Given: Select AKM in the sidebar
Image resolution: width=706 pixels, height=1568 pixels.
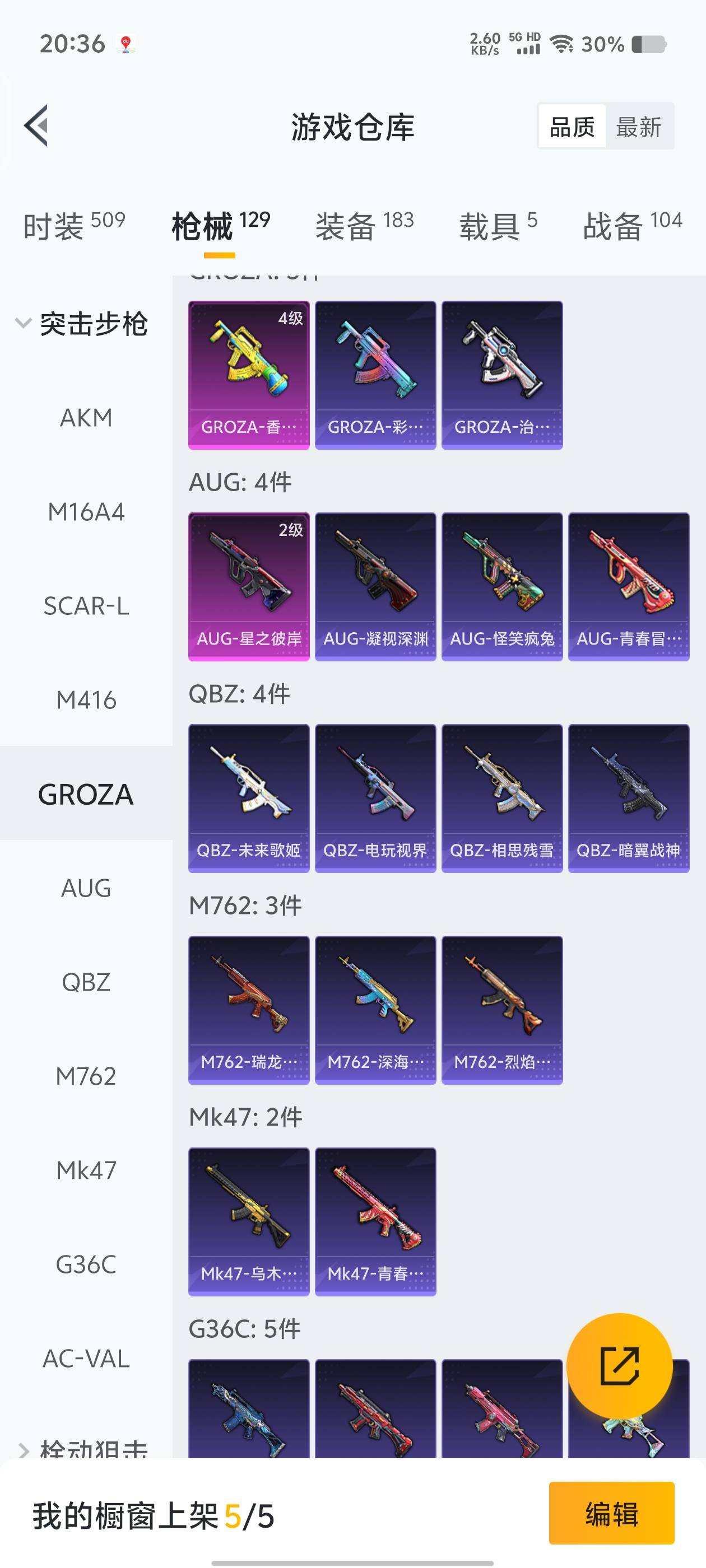Looking at the screenshot, I should (86, 418).
